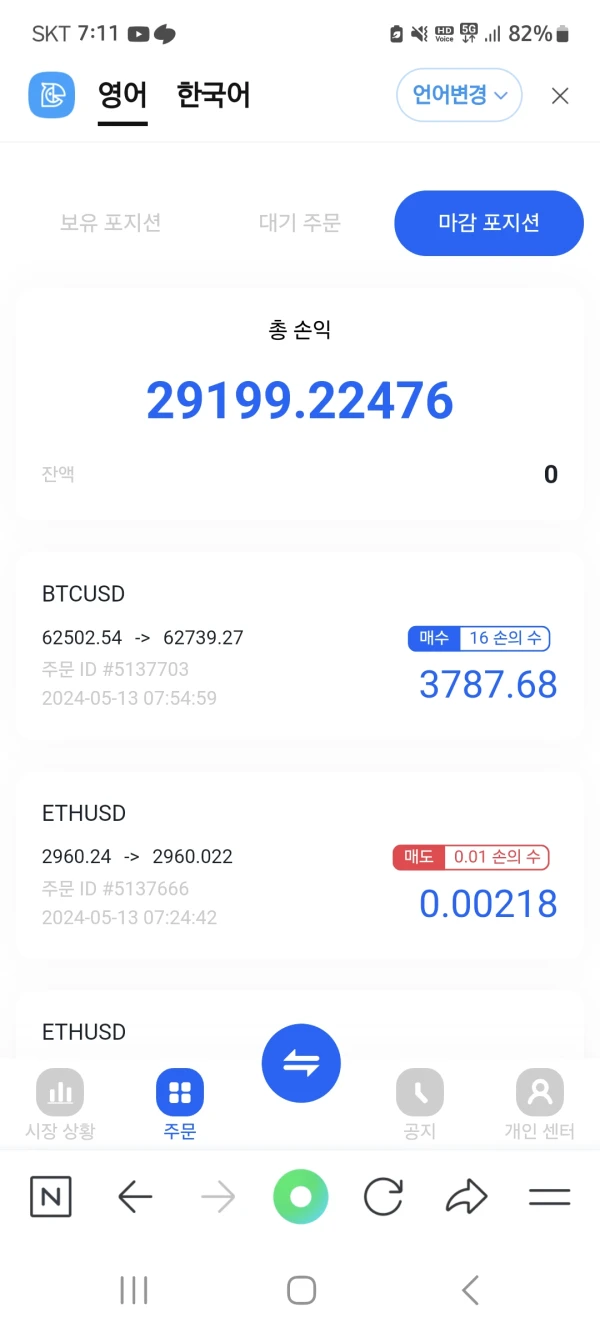Share this page
This screenshot has height=1333, width=600.
coord(466,1196)
